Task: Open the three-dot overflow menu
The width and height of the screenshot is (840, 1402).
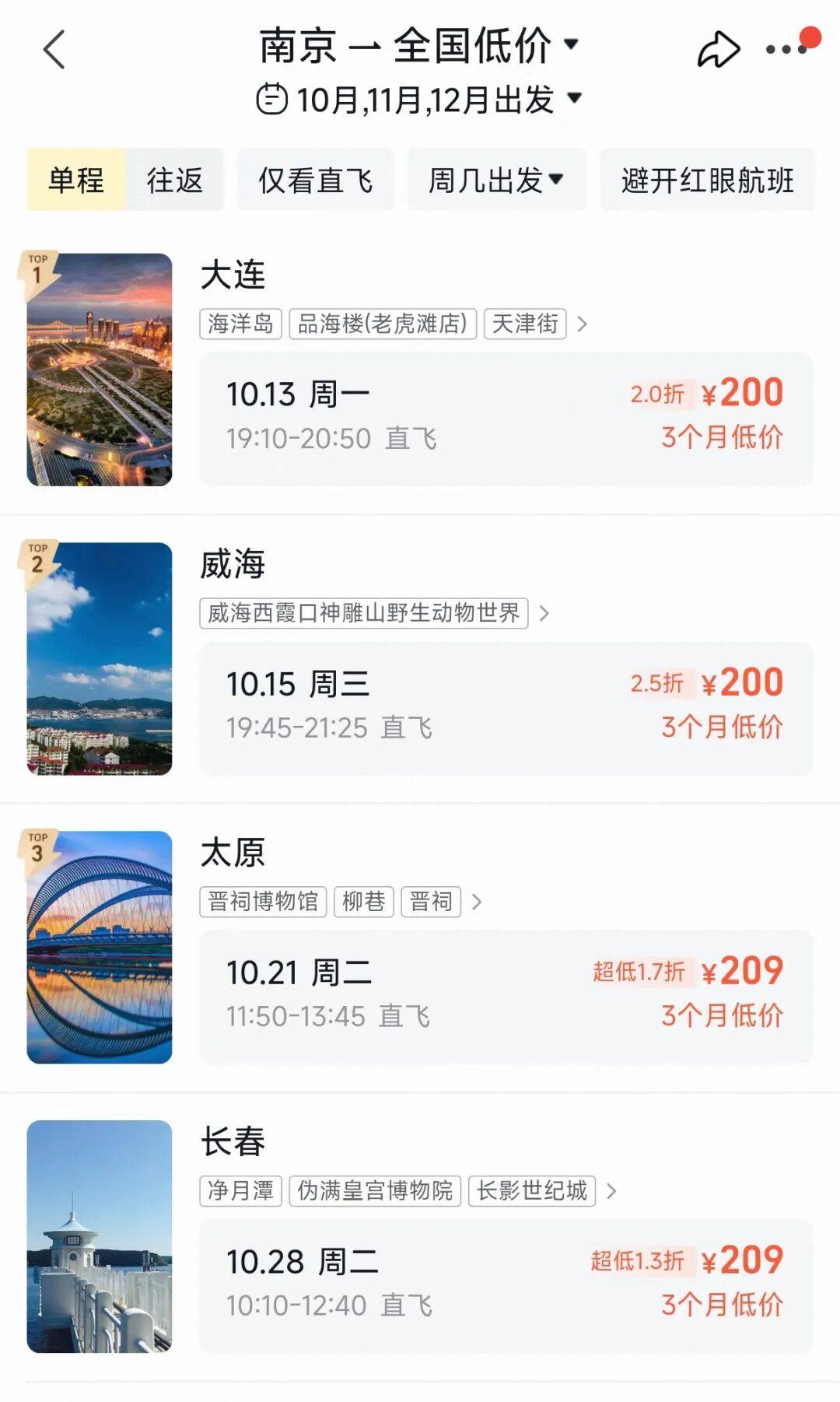Action: tap(786, 49)
